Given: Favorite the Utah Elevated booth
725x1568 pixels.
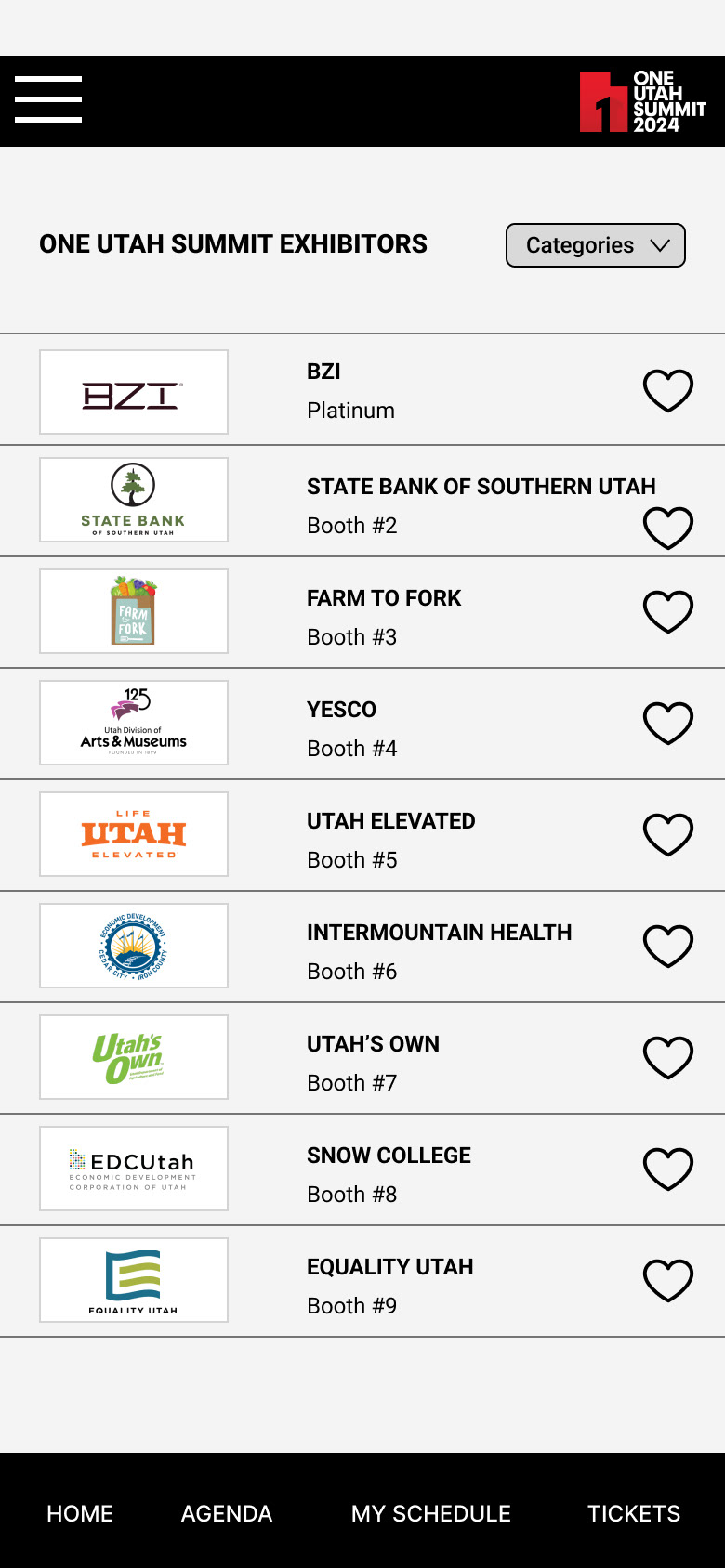Looking at the screenshot, I should (668, 834).
